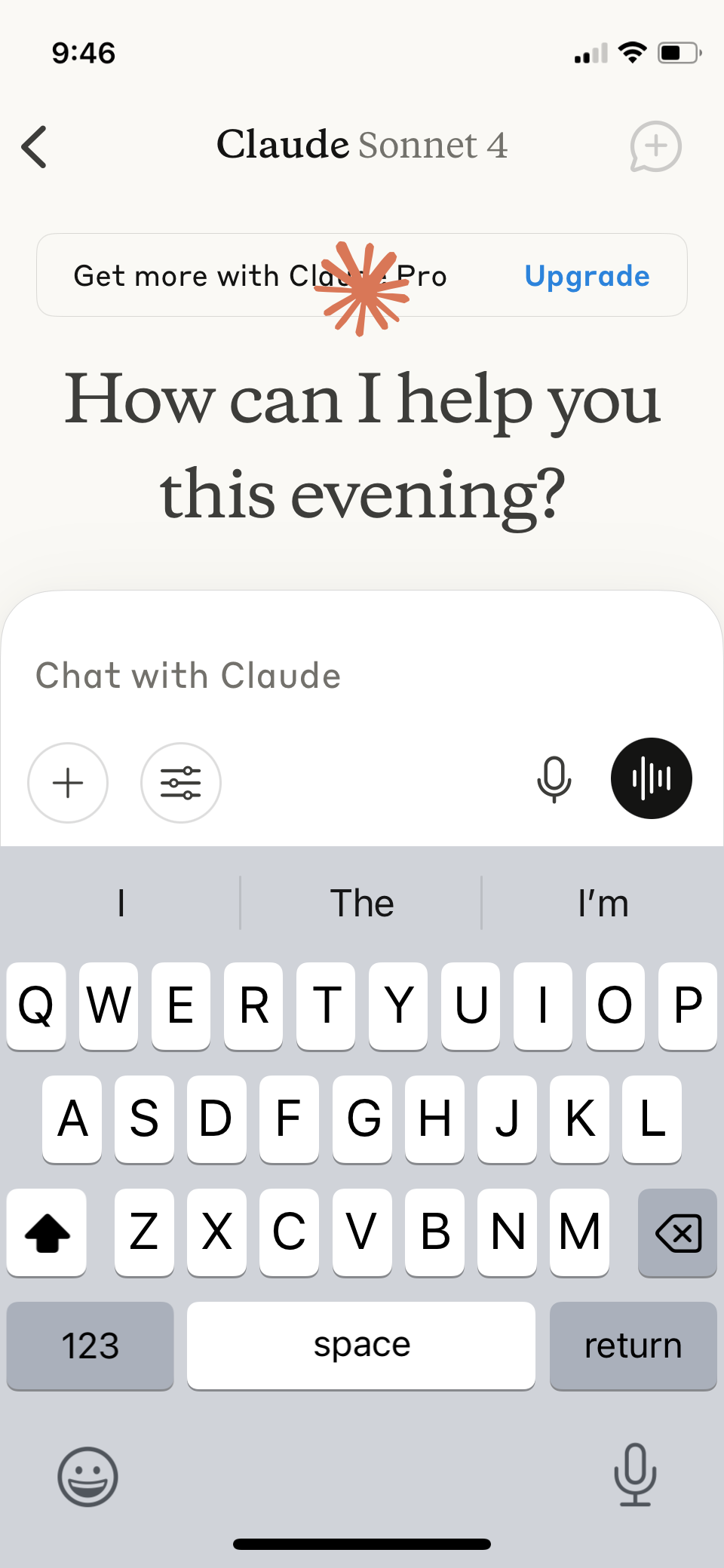Go back using the top-left arrow
This screenshot has height=1568, width=724.
35,146
